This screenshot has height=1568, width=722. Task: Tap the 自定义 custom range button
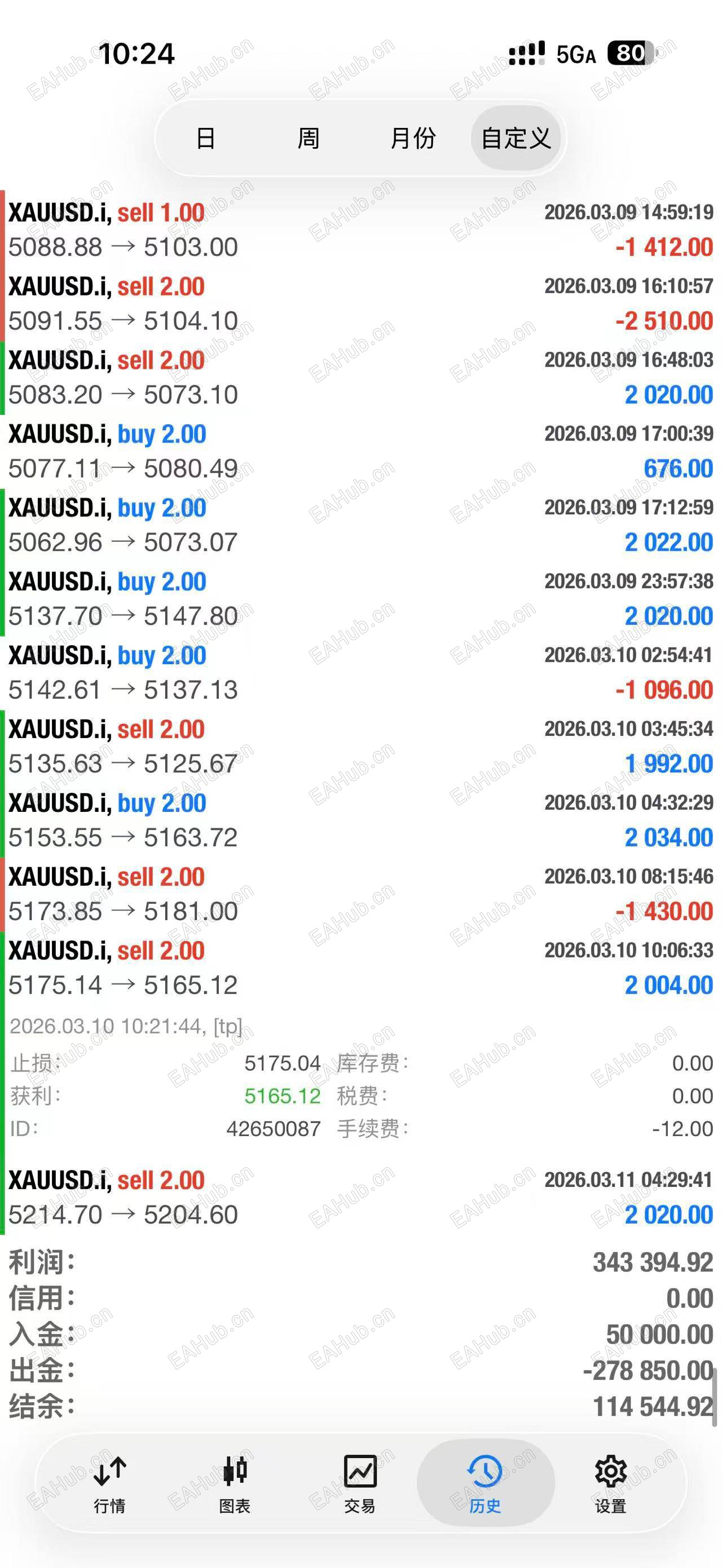tap(516, 139)
